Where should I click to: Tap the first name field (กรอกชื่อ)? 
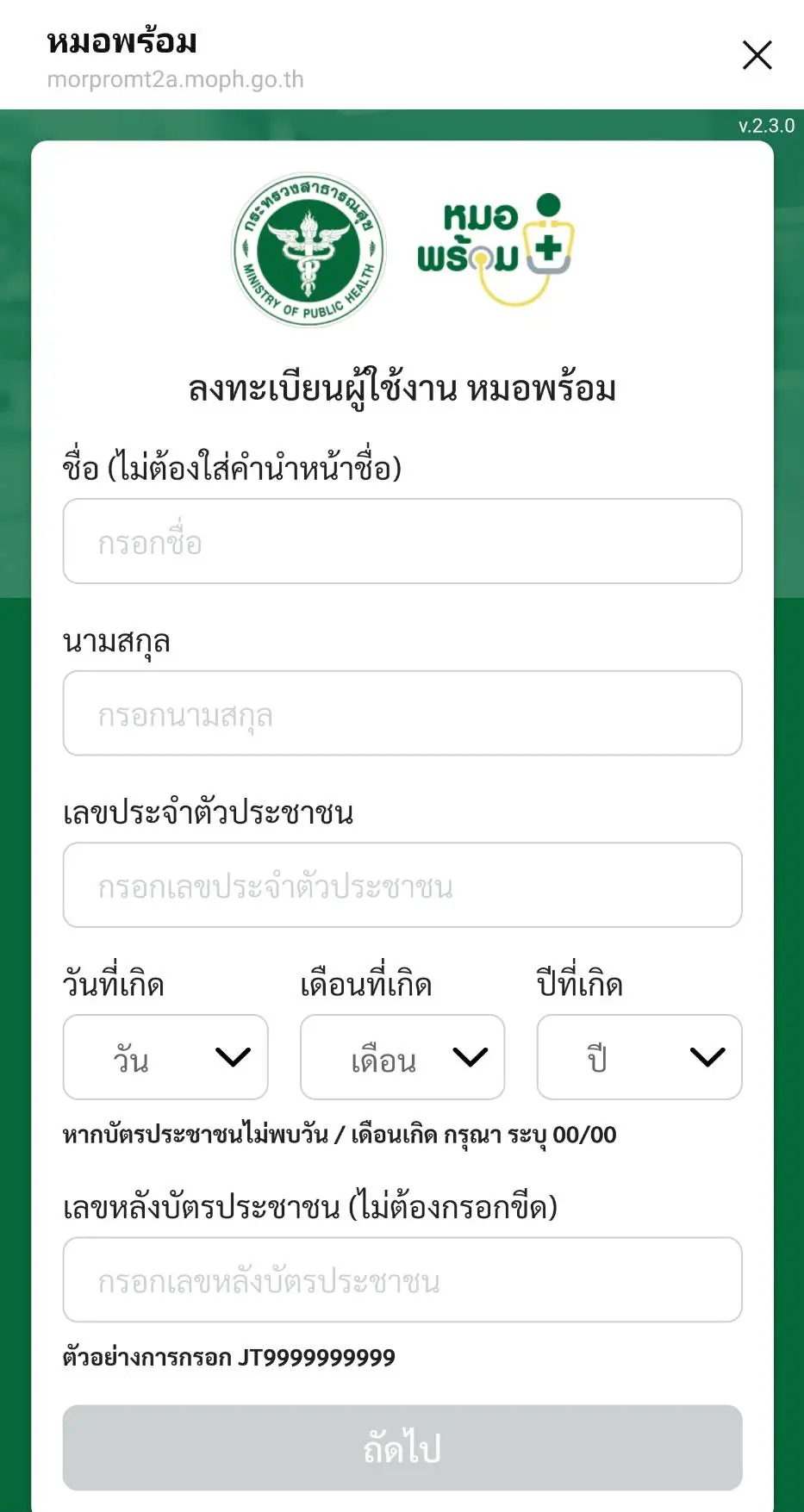pos(402,542)
